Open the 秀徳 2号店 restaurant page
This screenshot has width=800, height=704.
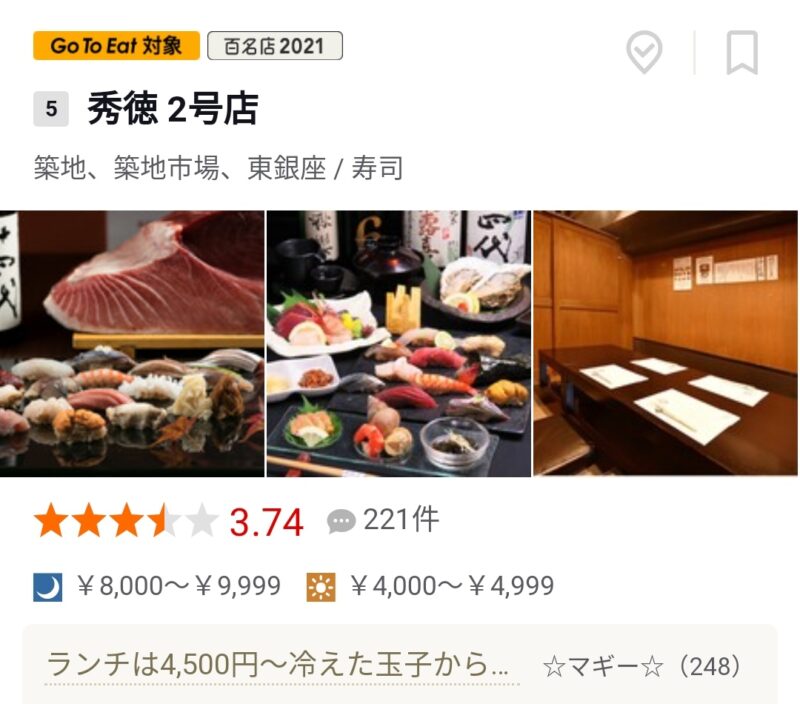(x=173, y=109)
